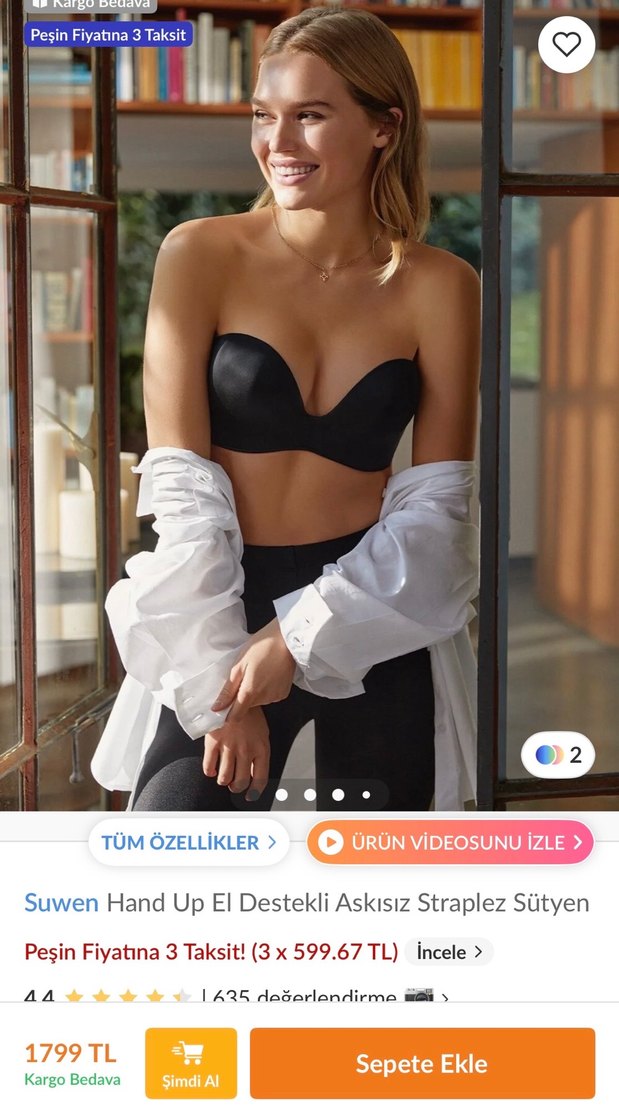
Task: Tap İncele for installment details
Action: pyautogui.click(x=449, y=952)
